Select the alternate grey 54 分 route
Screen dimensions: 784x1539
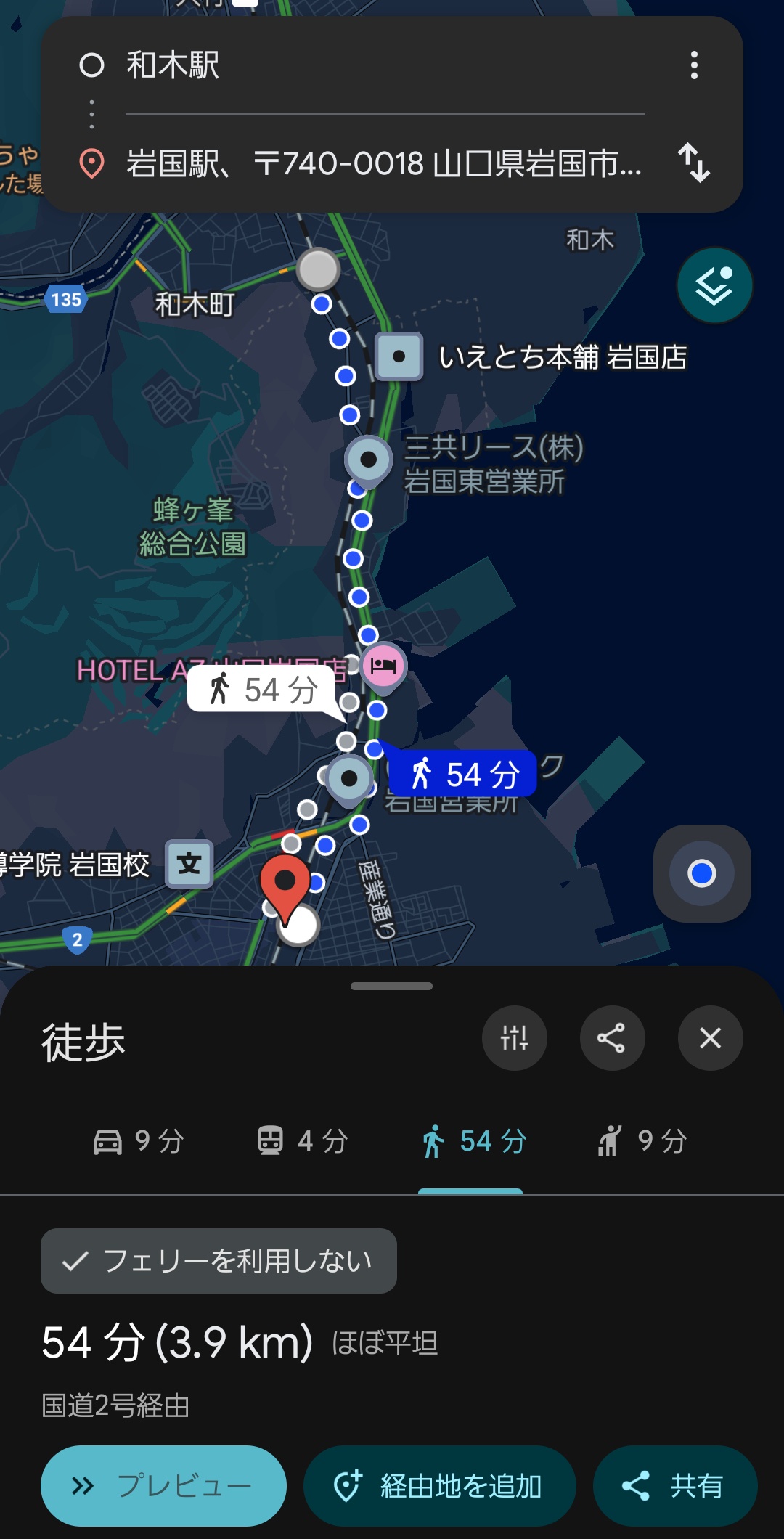click(263, 689)
